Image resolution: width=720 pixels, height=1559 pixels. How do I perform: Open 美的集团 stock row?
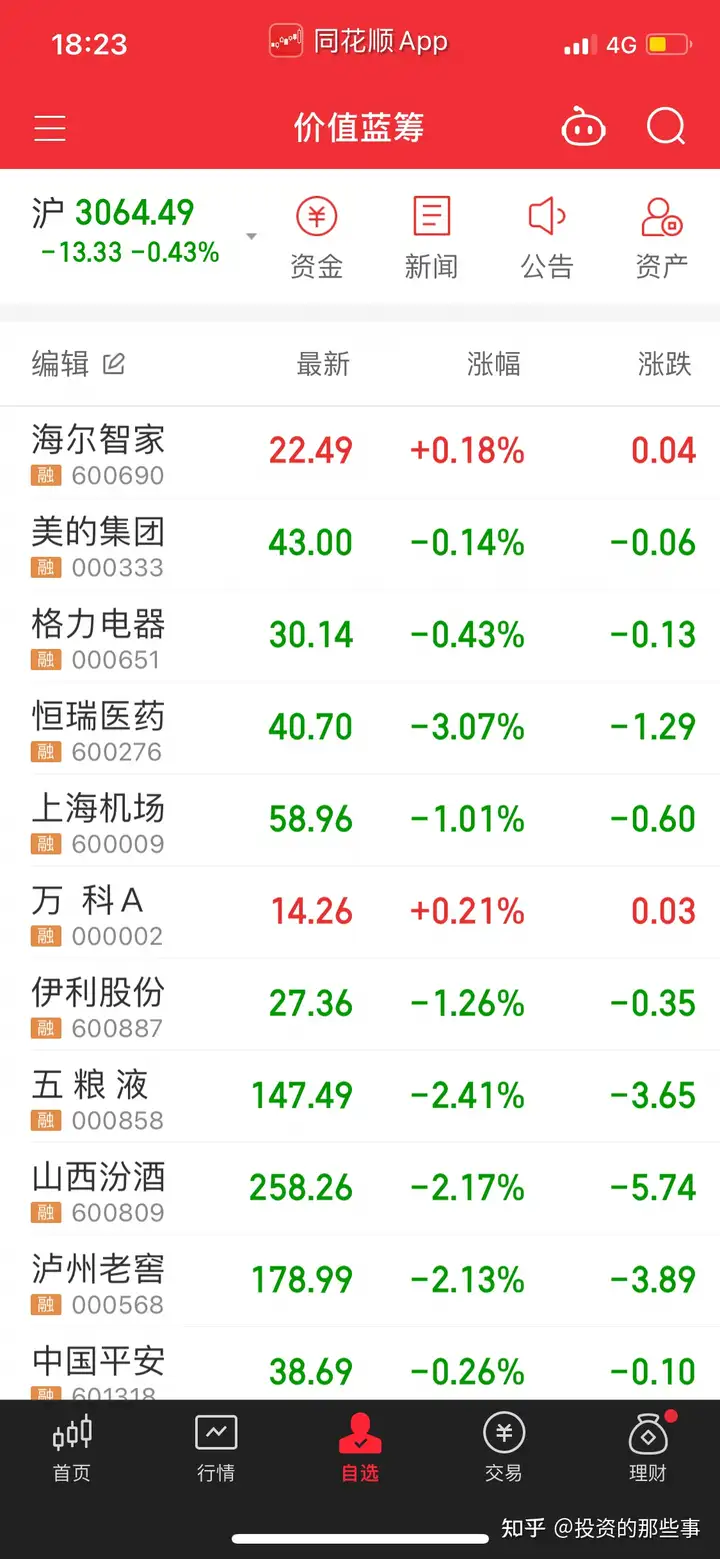point(360,544)
